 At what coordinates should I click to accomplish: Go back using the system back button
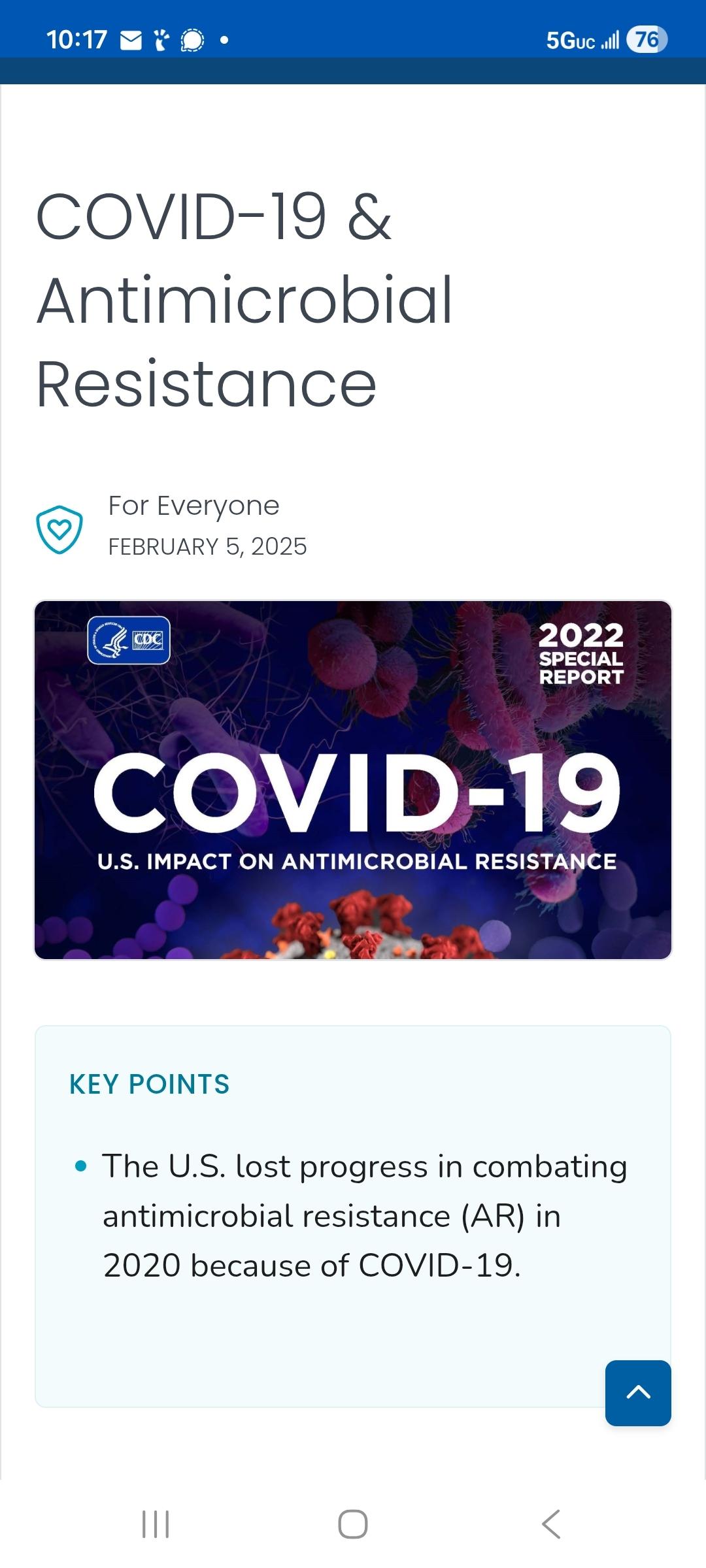click(550, 1524)
